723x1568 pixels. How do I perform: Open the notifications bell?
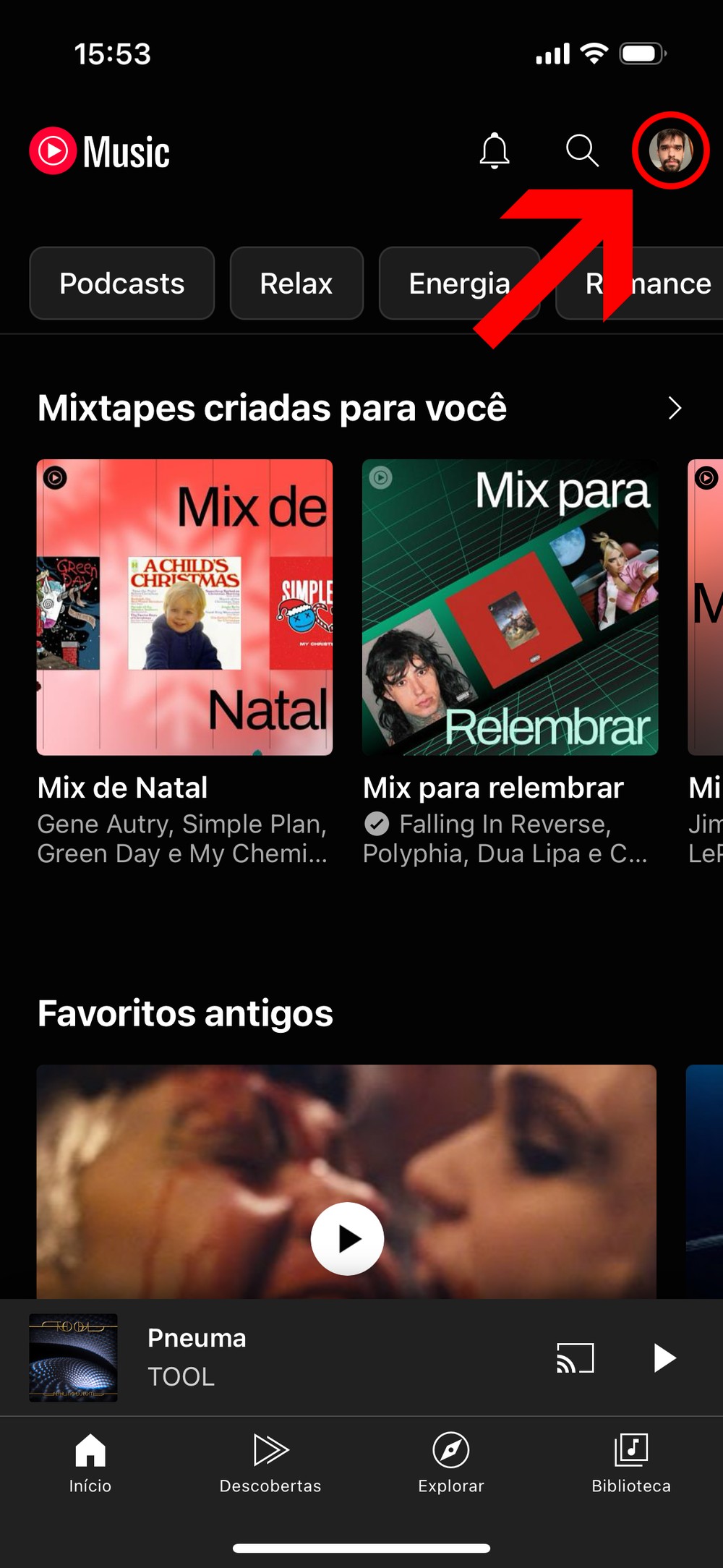[495, 151]
